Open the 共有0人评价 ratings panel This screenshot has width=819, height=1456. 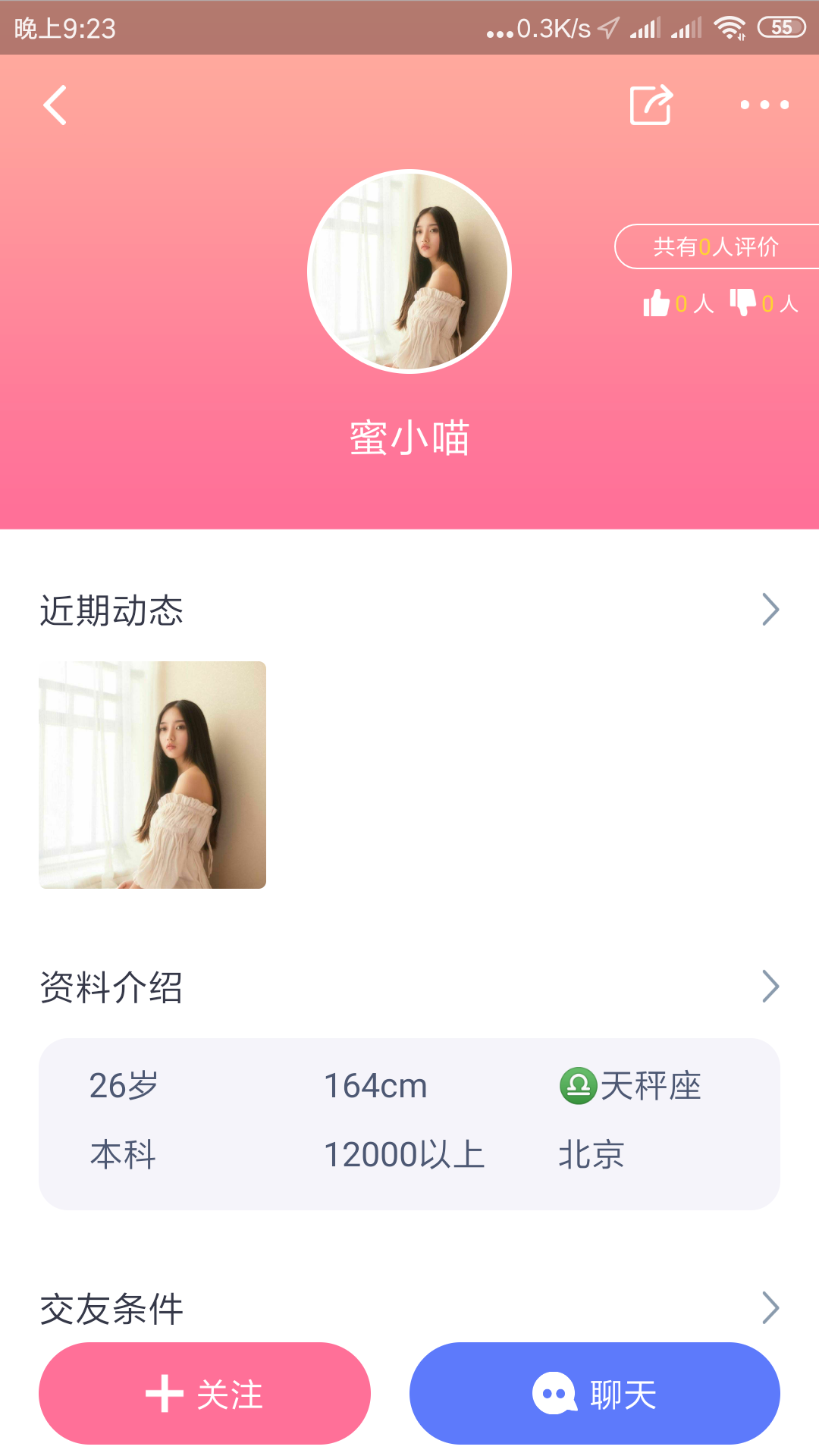[716, 245]
